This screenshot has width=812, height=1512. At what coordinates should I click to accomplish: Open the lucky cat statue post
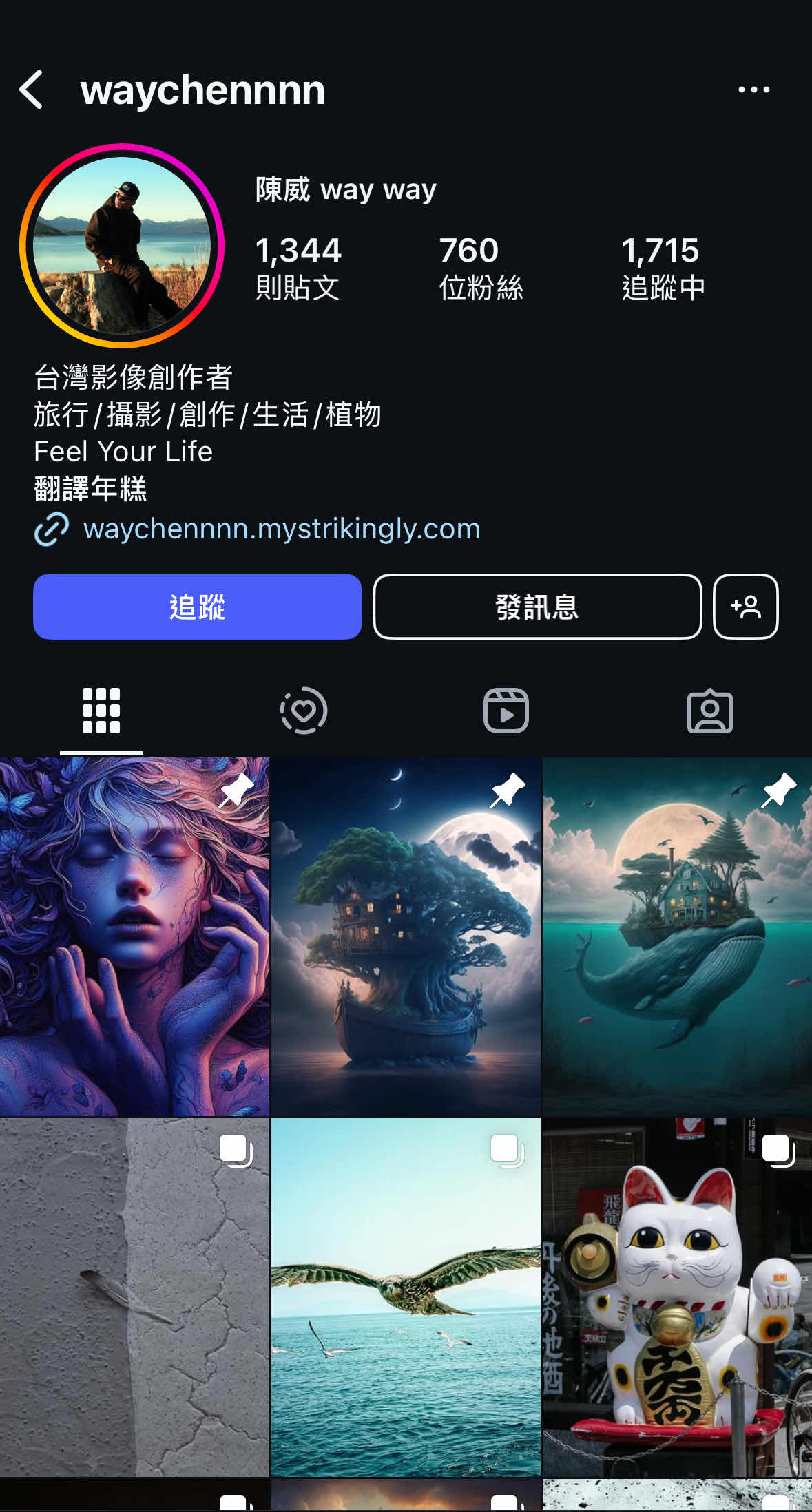point(677,1298)
